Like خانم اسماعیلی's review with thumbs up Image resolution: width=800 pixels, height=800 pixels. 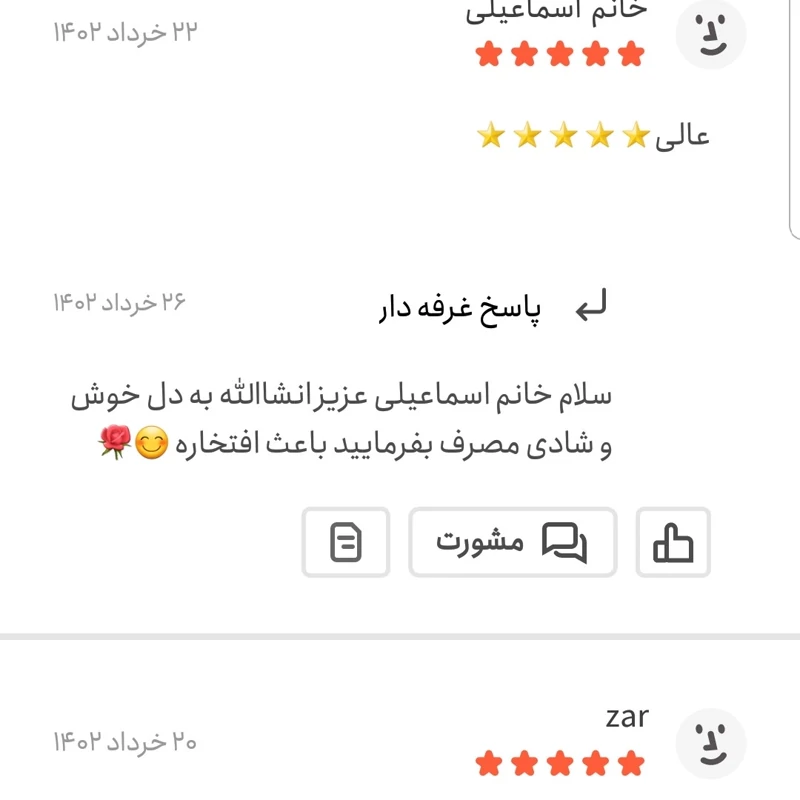coord(673,542)
